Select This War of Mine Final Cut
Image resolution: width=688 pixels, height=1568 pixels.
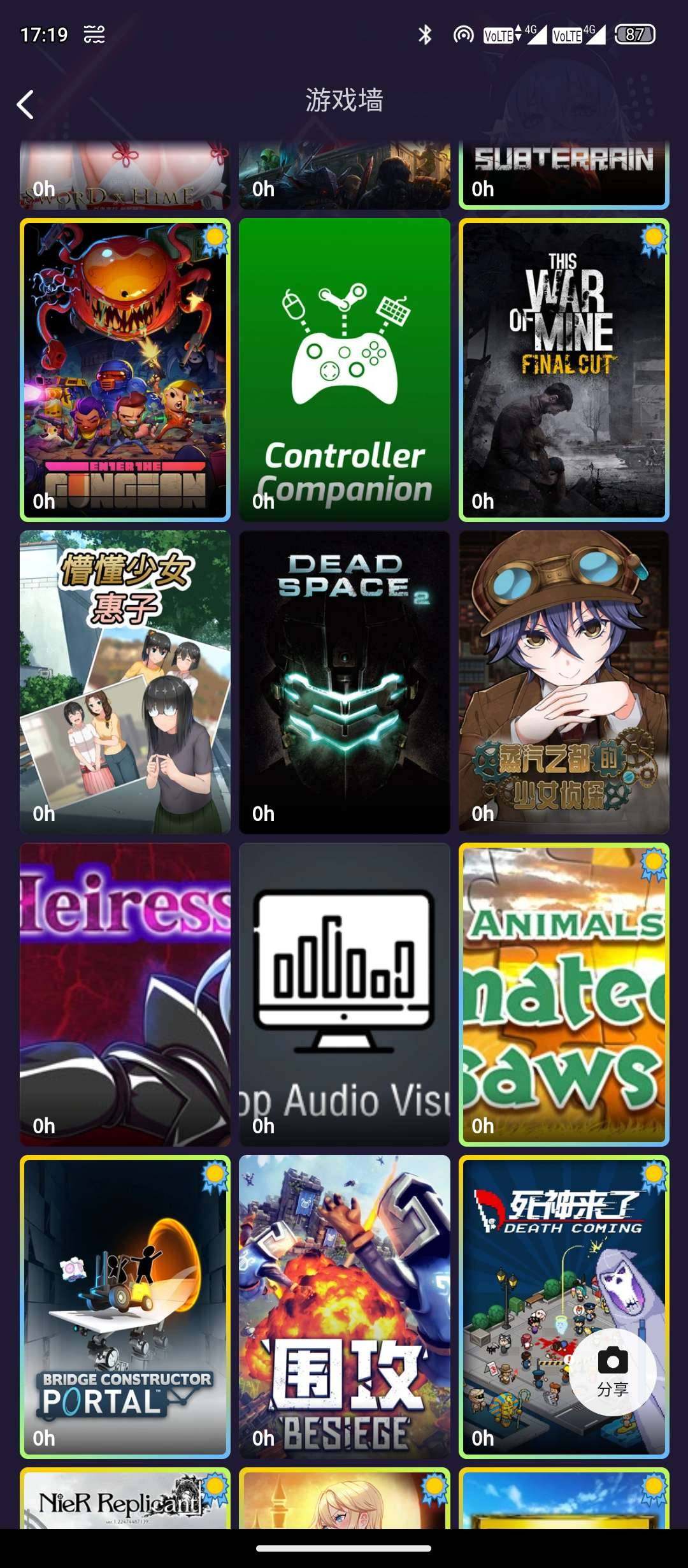click(x=564, y=370)
